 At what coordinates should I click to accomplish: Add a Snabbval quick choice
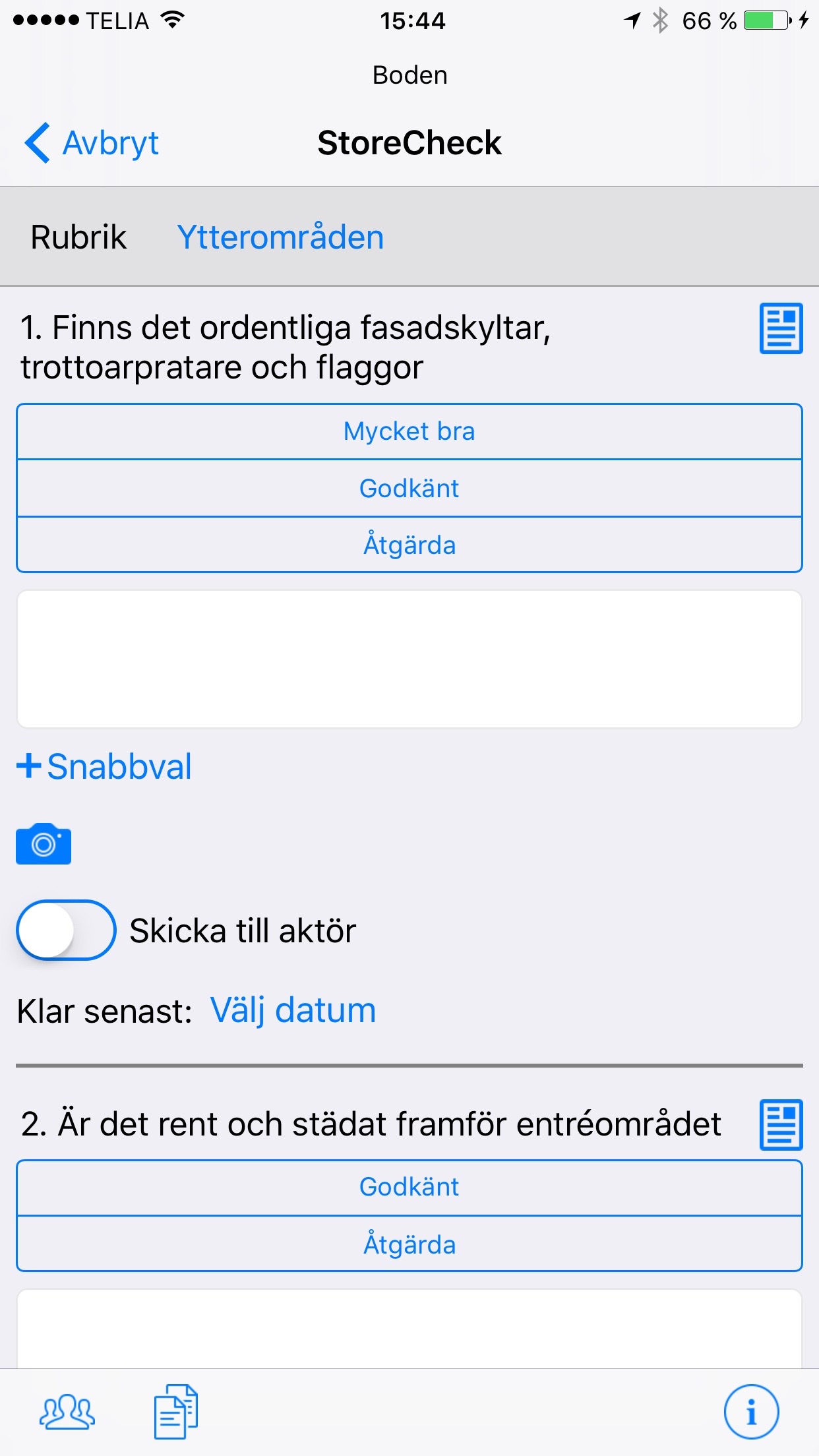[x=104, y=767]
